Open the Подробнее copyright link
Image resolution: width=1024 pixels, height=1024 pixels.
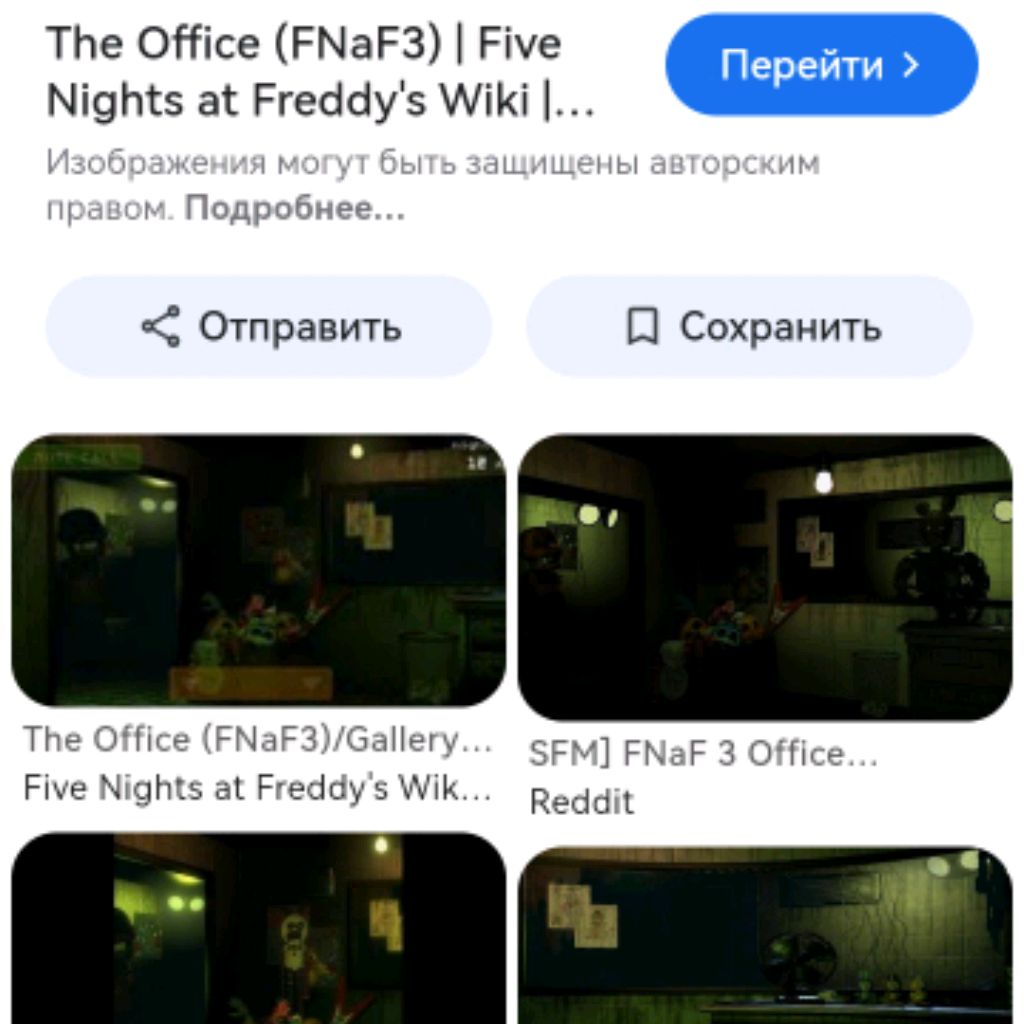tap(295, 211)
